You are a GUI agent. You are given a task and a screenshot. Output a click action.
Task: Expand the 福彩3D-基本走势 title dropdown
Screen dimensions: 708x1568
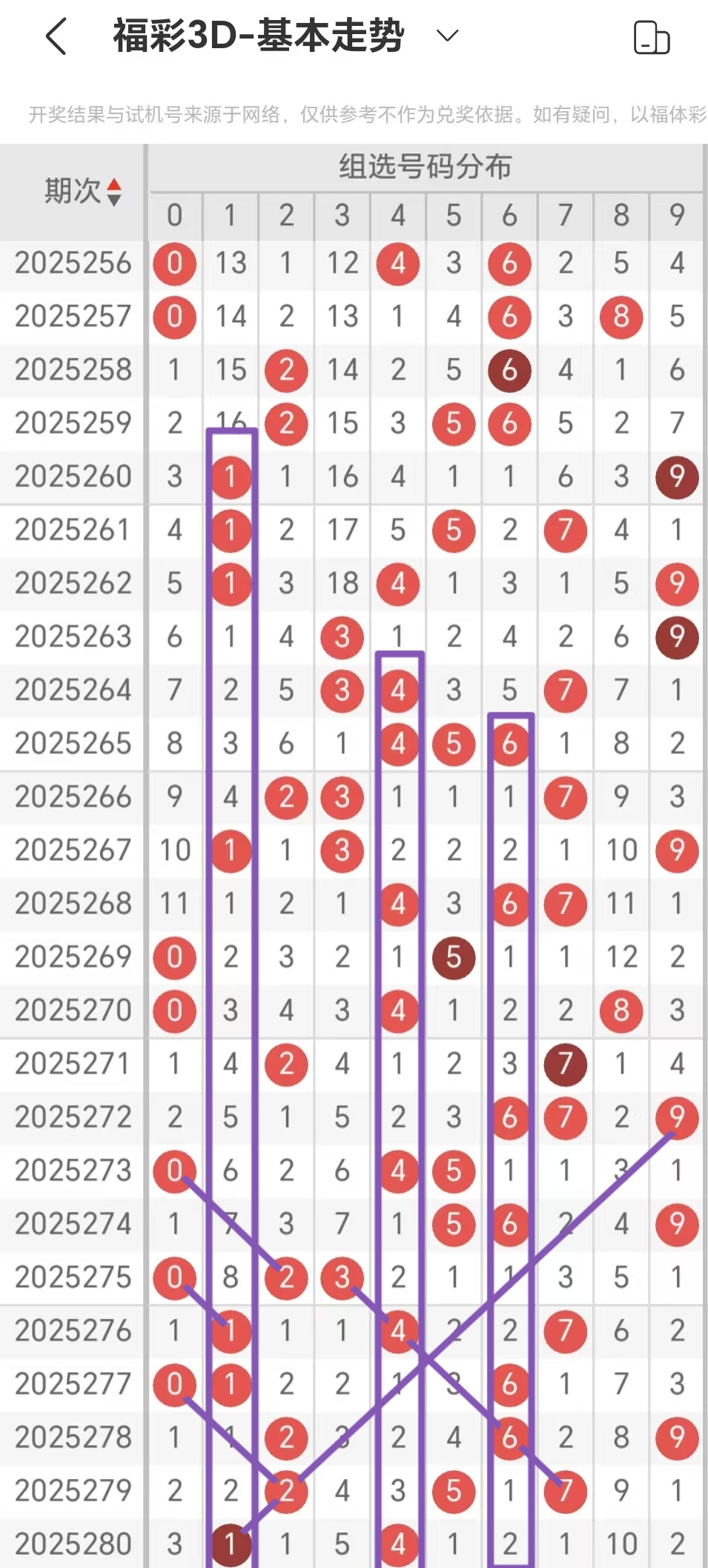click(x=447, y=36)
